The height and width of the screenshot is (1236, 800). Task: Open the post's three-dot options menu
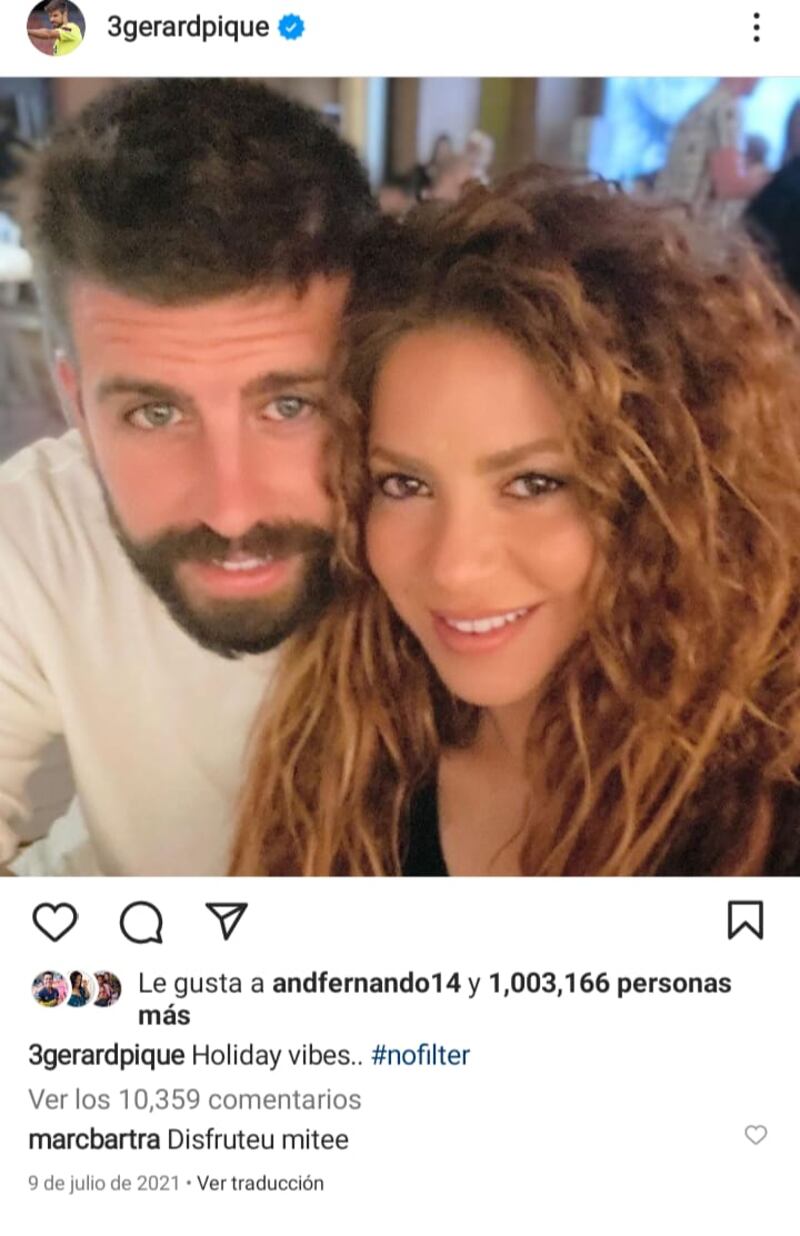click(757, 28)
